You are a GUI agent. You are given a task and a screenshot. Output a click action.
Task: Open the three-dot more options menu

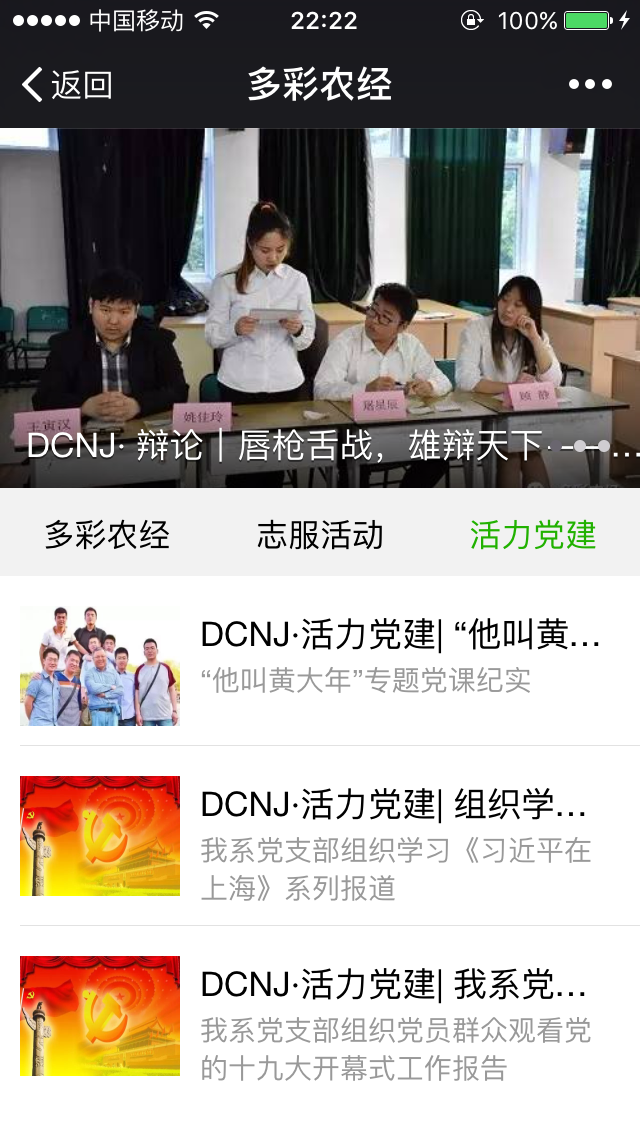coord(590,85)
